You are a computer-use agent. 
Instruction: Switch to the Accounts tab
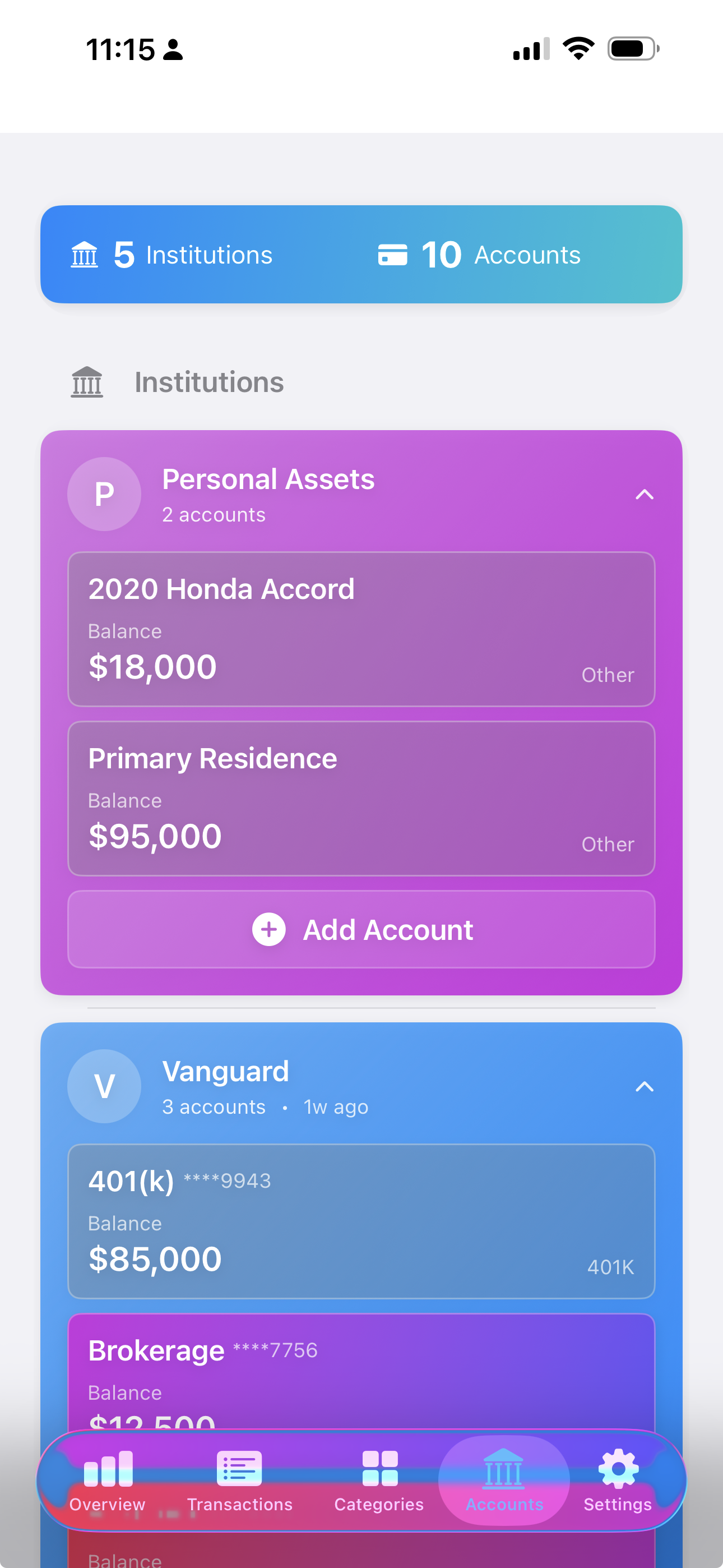(503, 1485)
